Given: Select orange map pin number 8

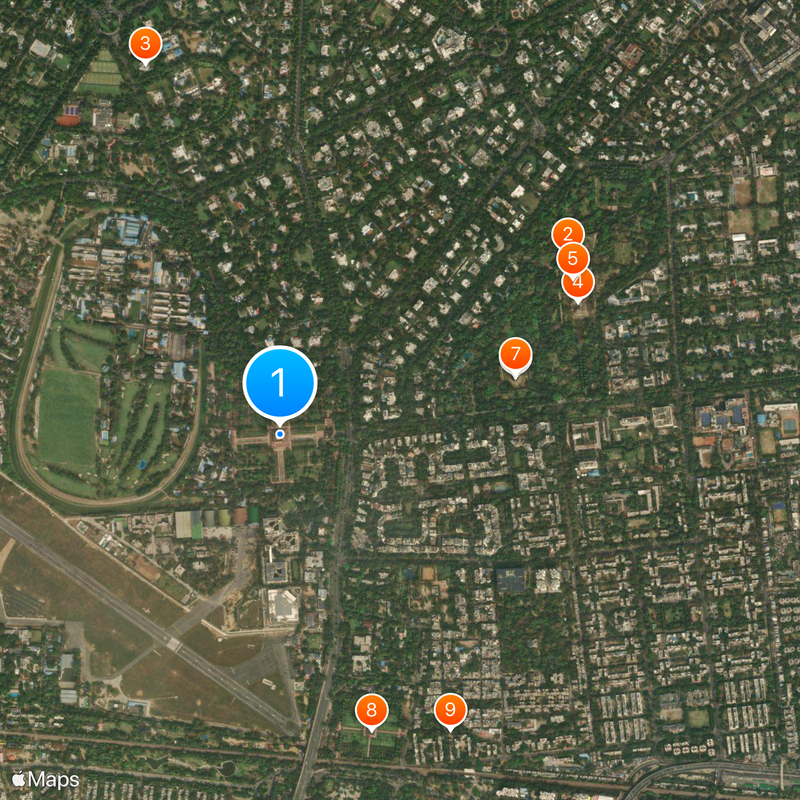Looking at the screenshot, I should point(371,711).
